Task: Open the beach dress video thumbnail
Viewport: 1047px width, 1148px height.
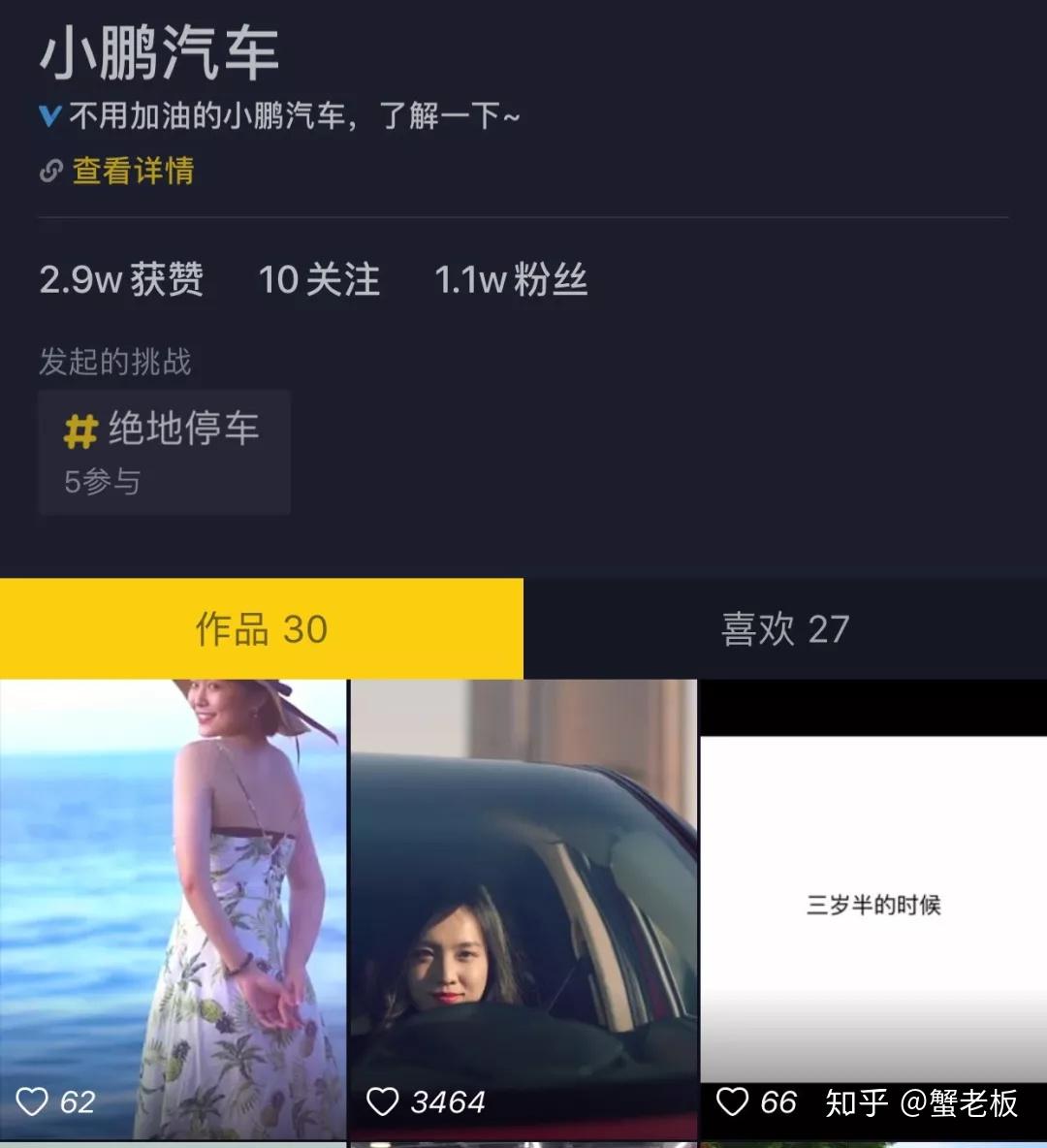Action: tap(174, 892)
